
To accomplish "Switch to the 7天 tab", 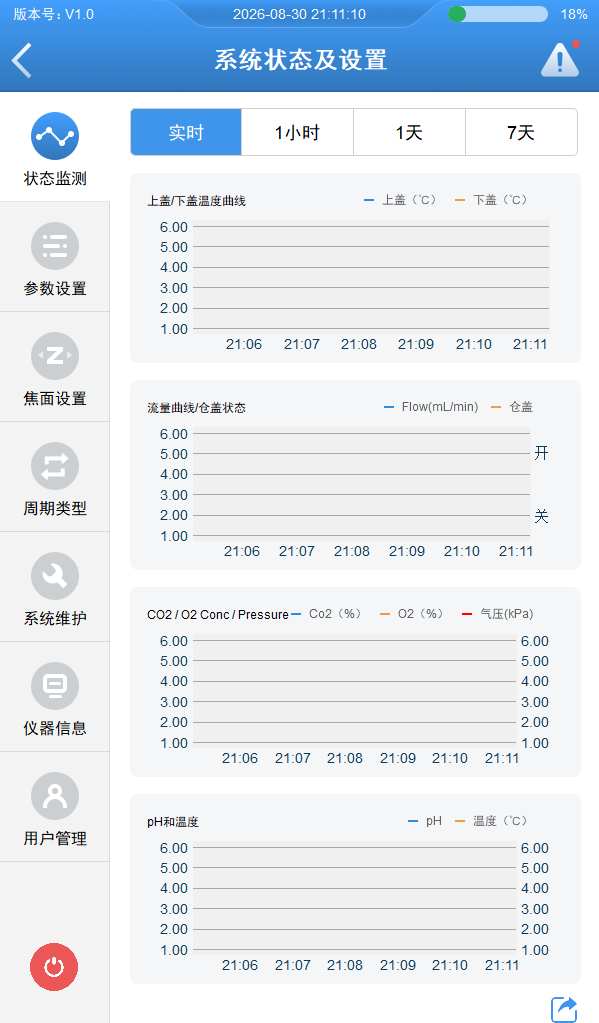I will 521,132.
